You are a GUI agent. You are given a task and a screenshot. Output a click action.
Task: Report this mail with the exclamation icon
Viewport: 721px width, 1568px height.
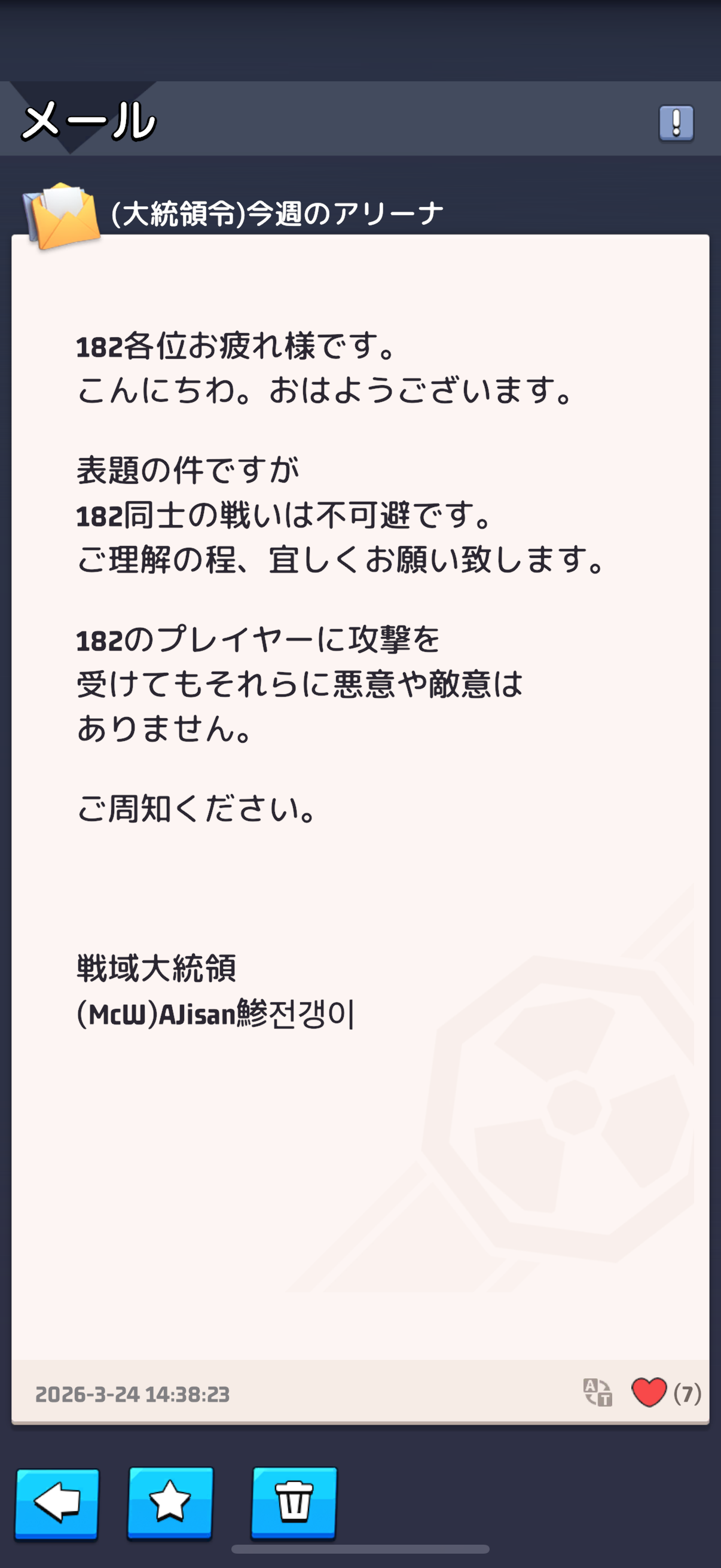tap(676, 123)
